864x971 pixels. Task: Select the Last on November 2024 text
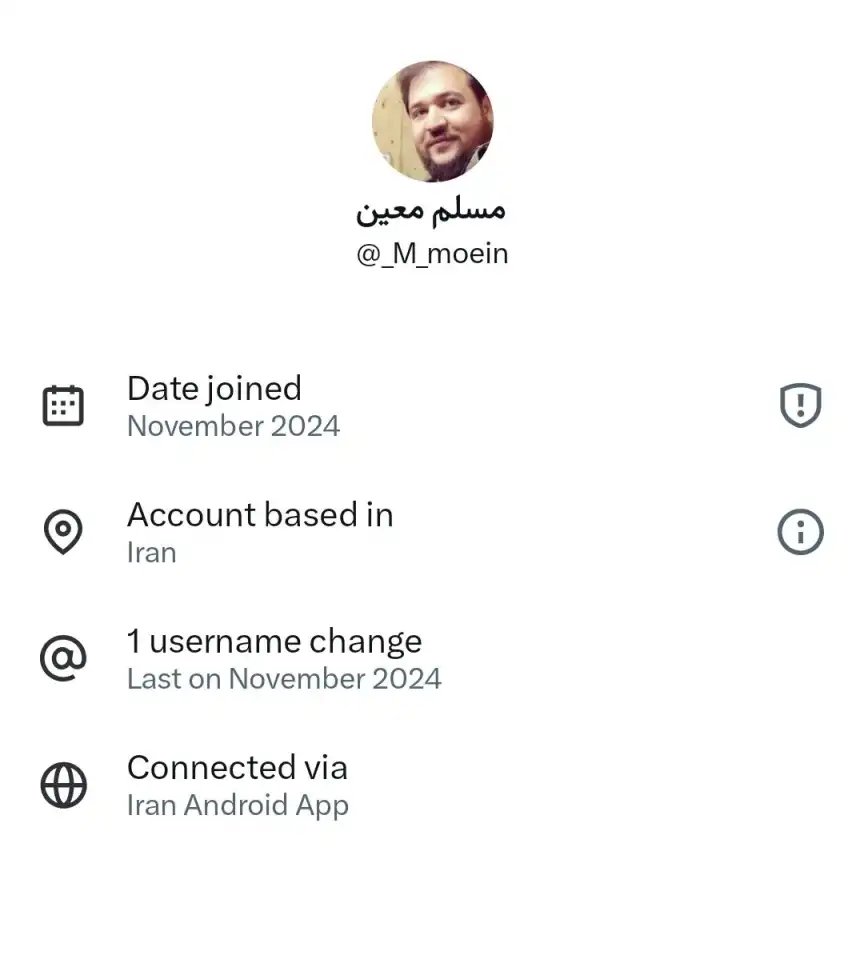coord(284,678)
